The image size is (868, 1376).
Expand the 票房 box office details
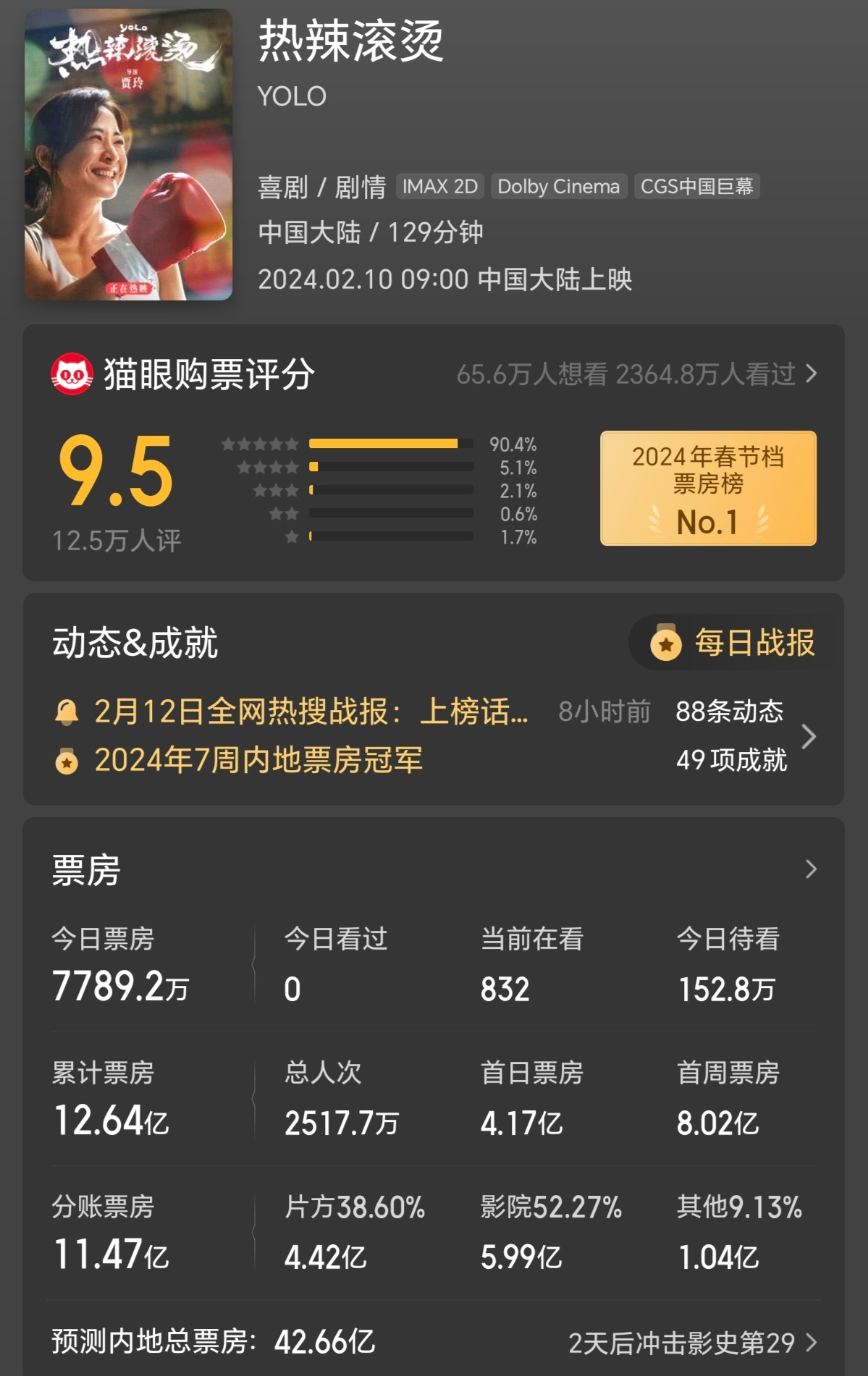coord(810,869)
